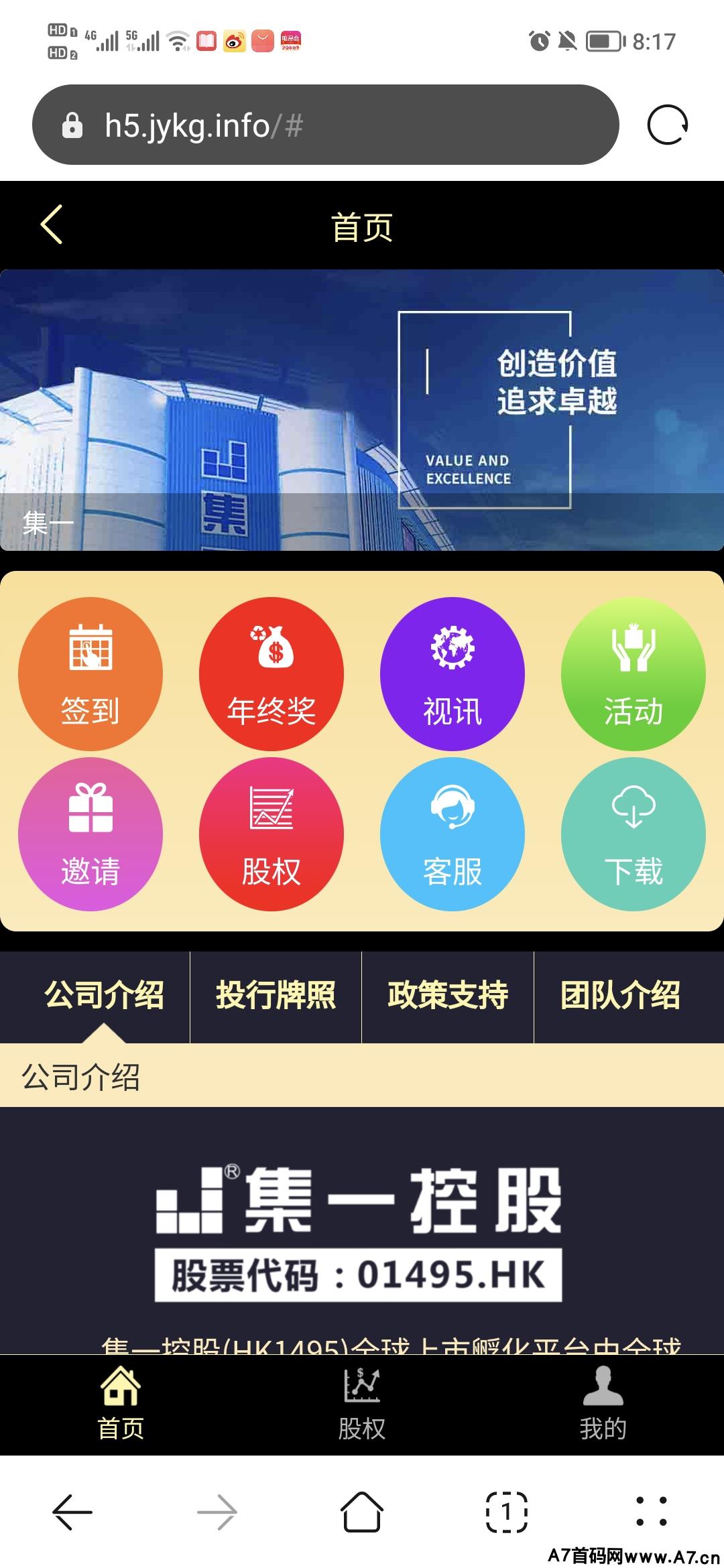724x1568 pixels.
Task: Open the 下载 download circle
Action: point(633,834)
